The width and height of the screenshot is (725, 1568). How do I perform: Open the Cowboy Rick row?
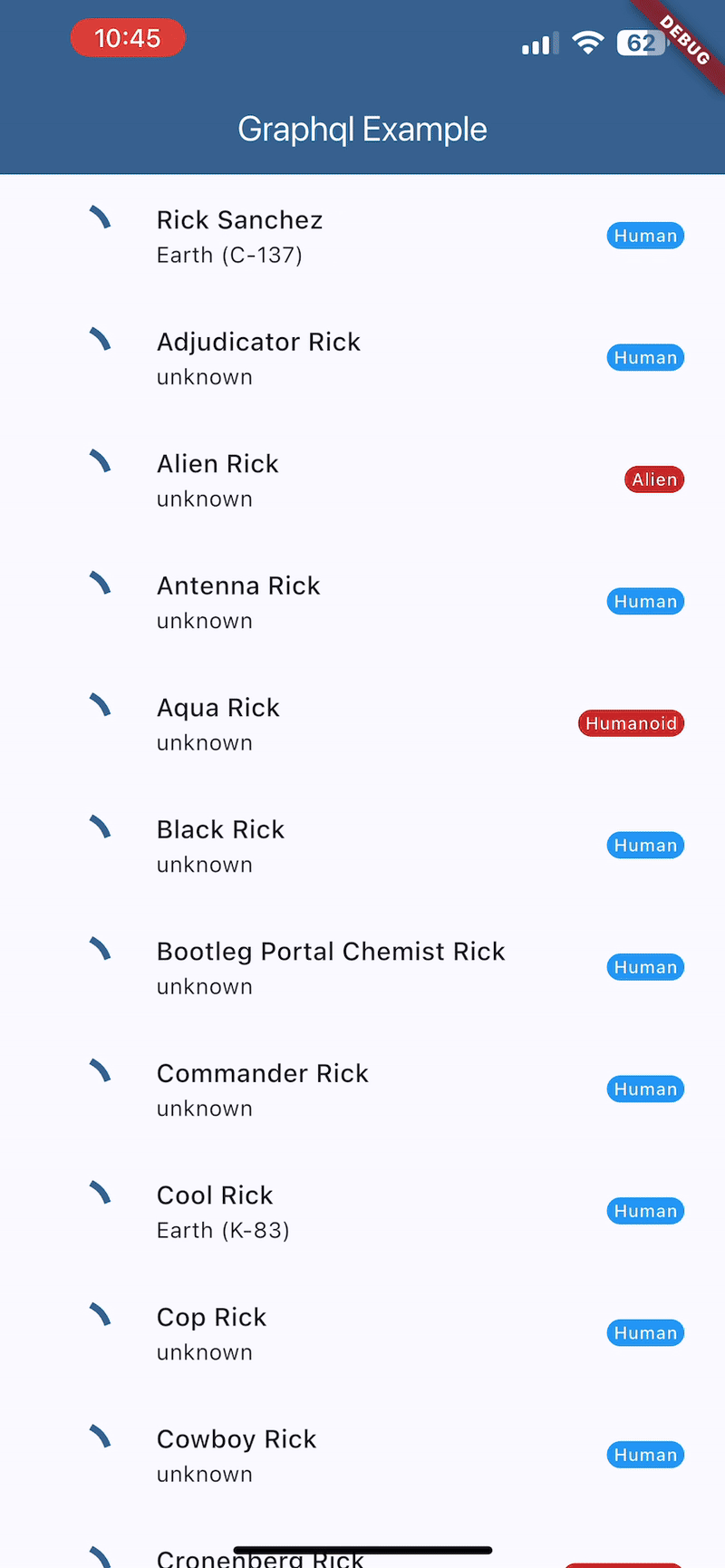click(362, 1456)
